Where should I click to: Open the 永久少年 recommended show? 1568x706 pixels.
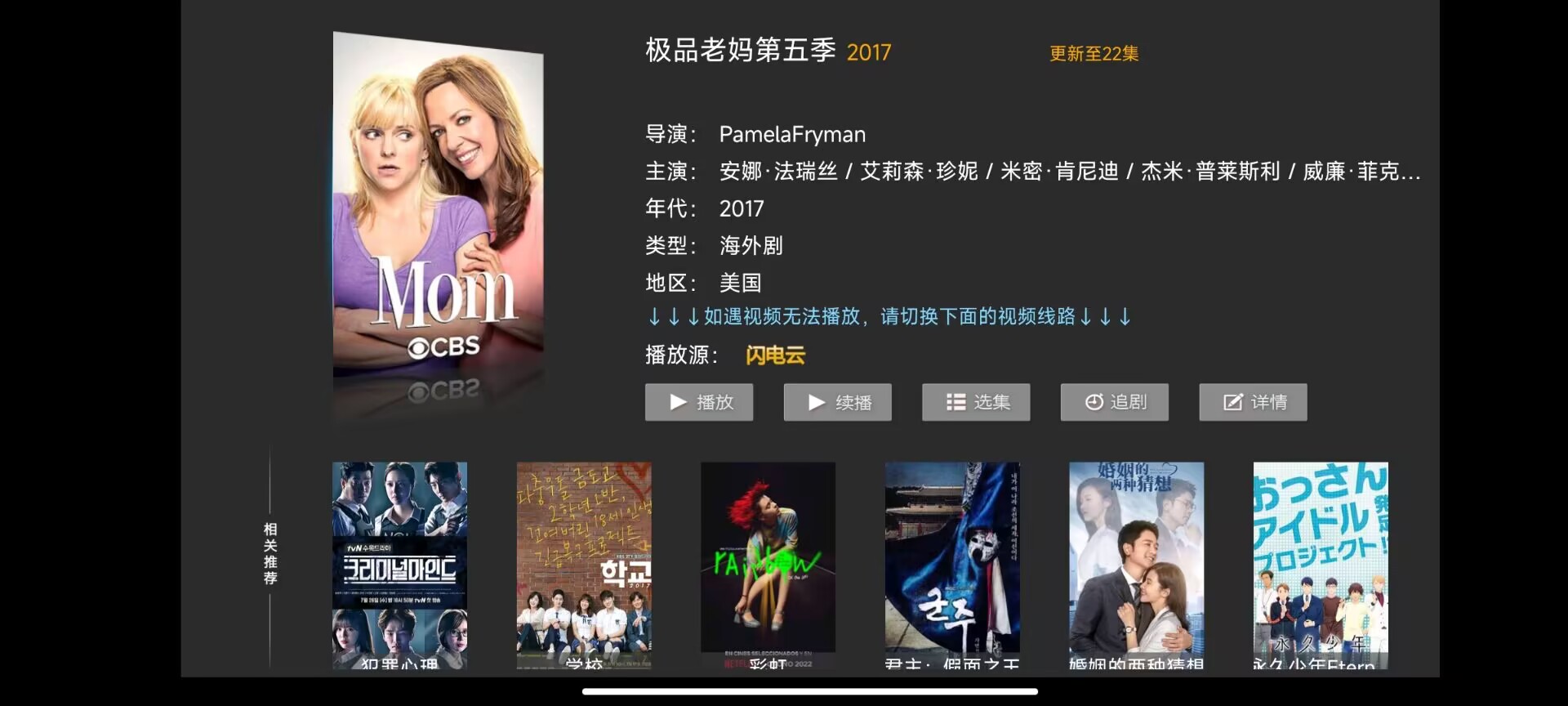point(1321,564)
